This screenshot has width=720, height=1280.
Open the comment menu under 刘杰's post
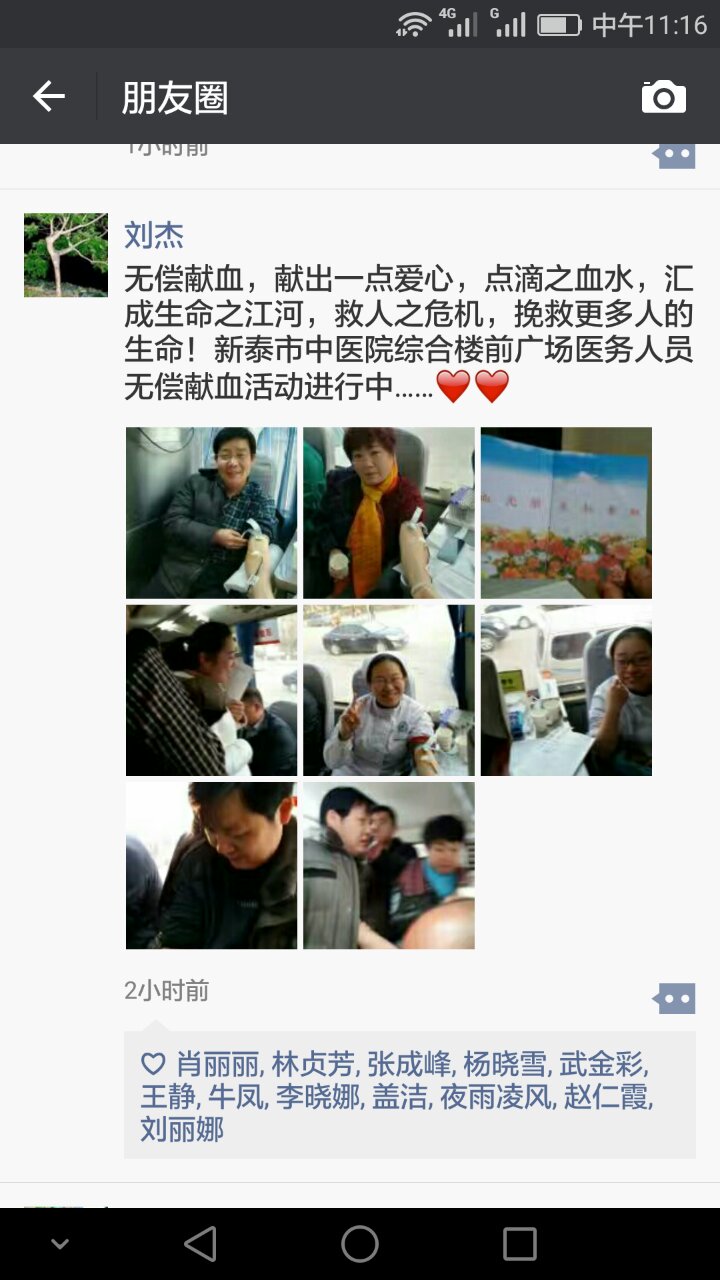[x=674, y=997]
